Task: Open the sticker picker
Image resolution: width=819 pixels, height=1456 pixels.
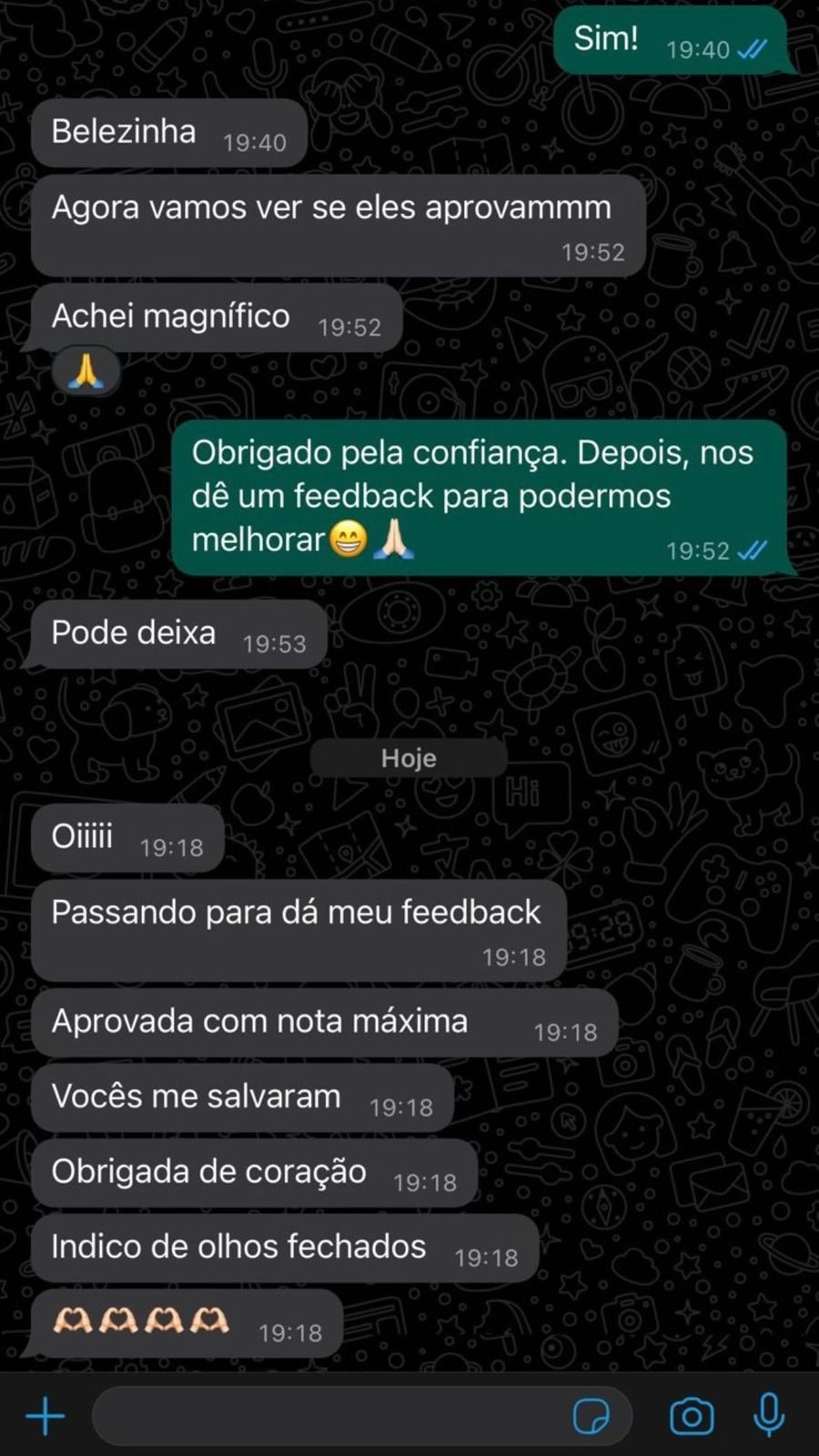Action: click(591, 1417)
